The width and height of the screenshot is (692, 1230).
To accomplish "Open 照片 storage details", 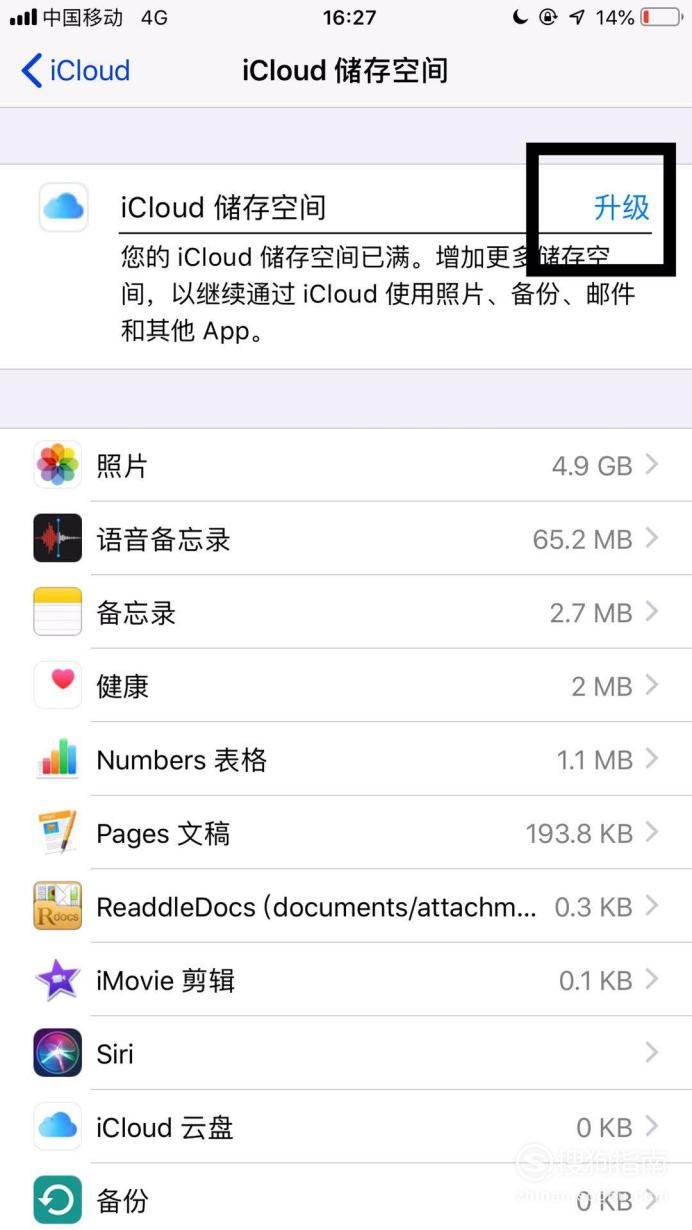I will click(346, 465).
